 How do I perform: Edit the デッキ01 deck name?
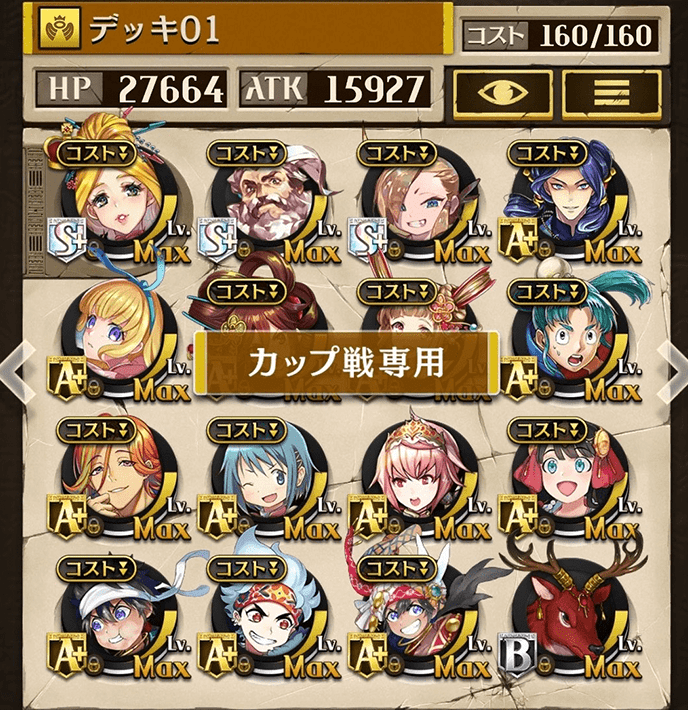tap(240, 31)
